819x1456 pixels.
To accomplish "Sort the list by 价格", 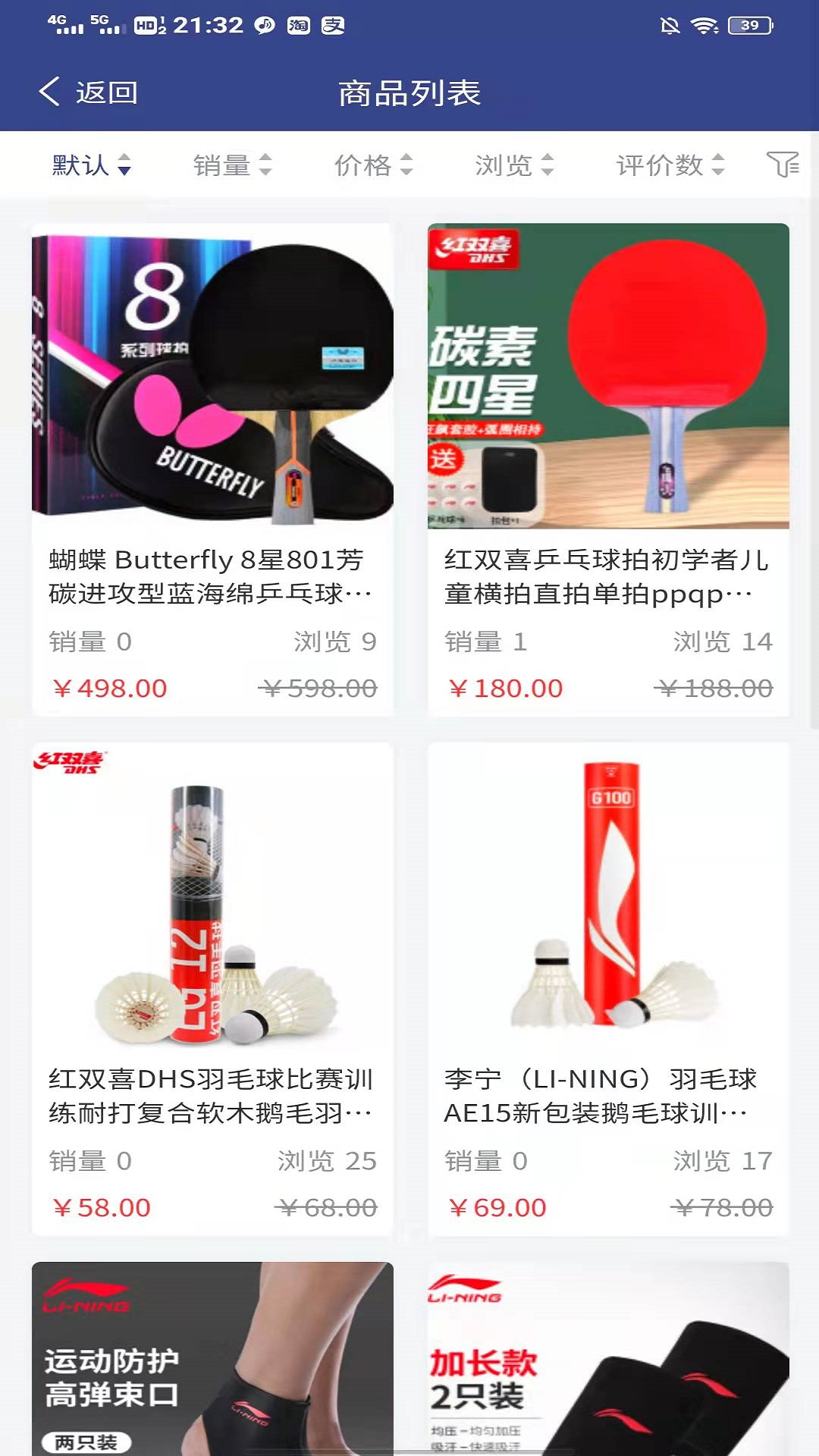I will point(373,165).
